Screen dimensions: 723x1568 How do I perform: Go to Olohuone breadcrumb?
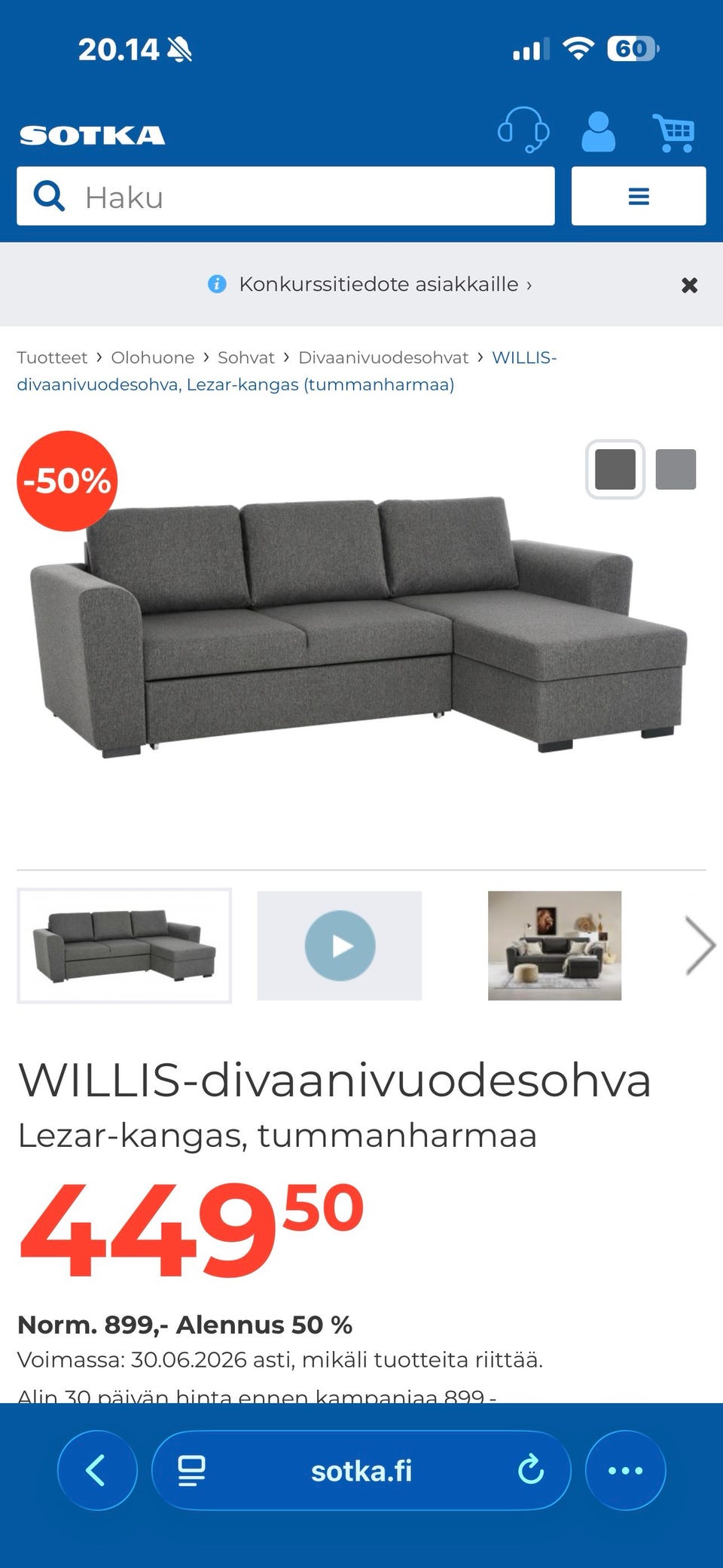[x=153, y=357]
